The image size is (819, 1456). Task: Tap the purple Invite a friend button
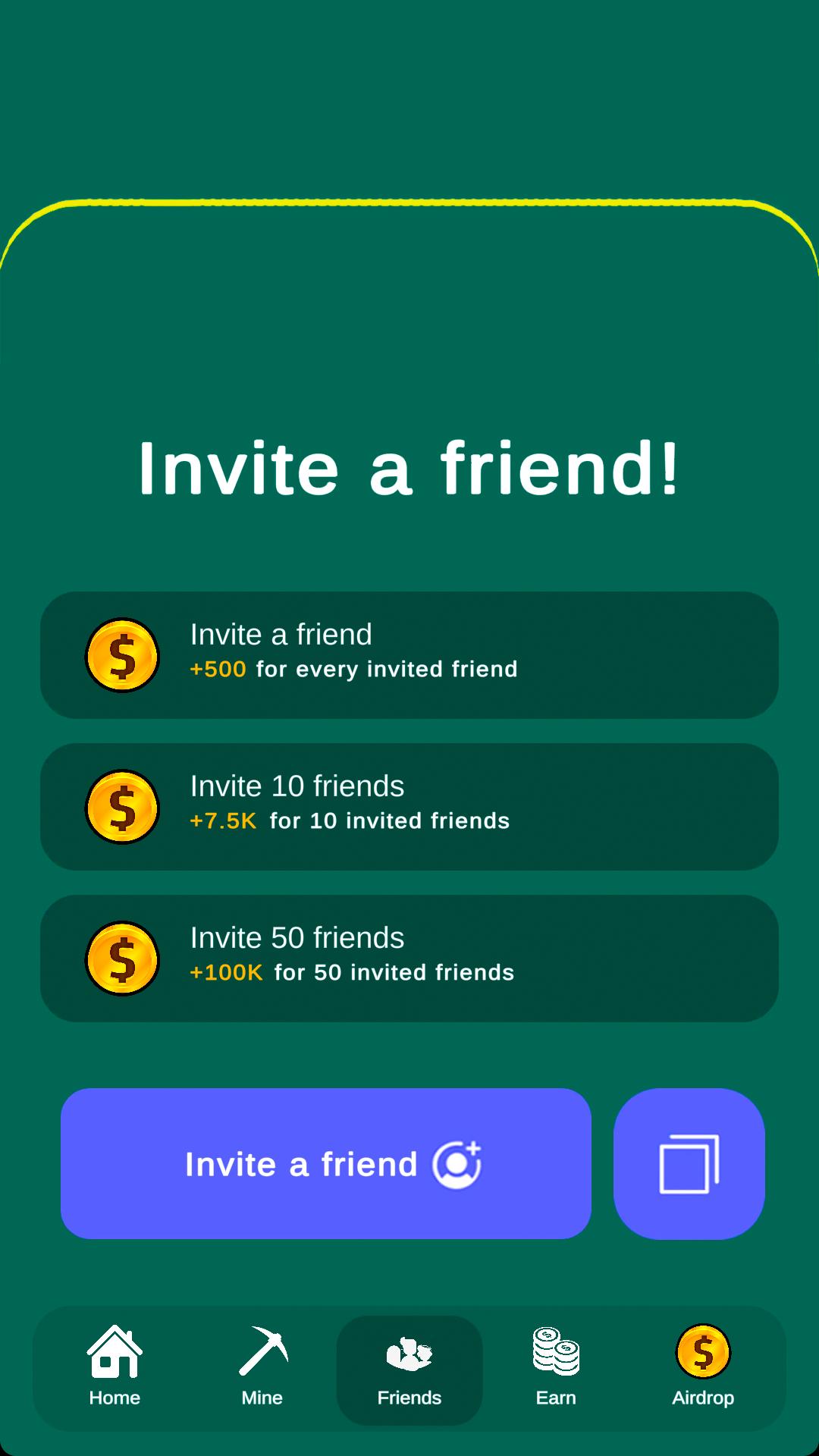[x=326, y=1163]
